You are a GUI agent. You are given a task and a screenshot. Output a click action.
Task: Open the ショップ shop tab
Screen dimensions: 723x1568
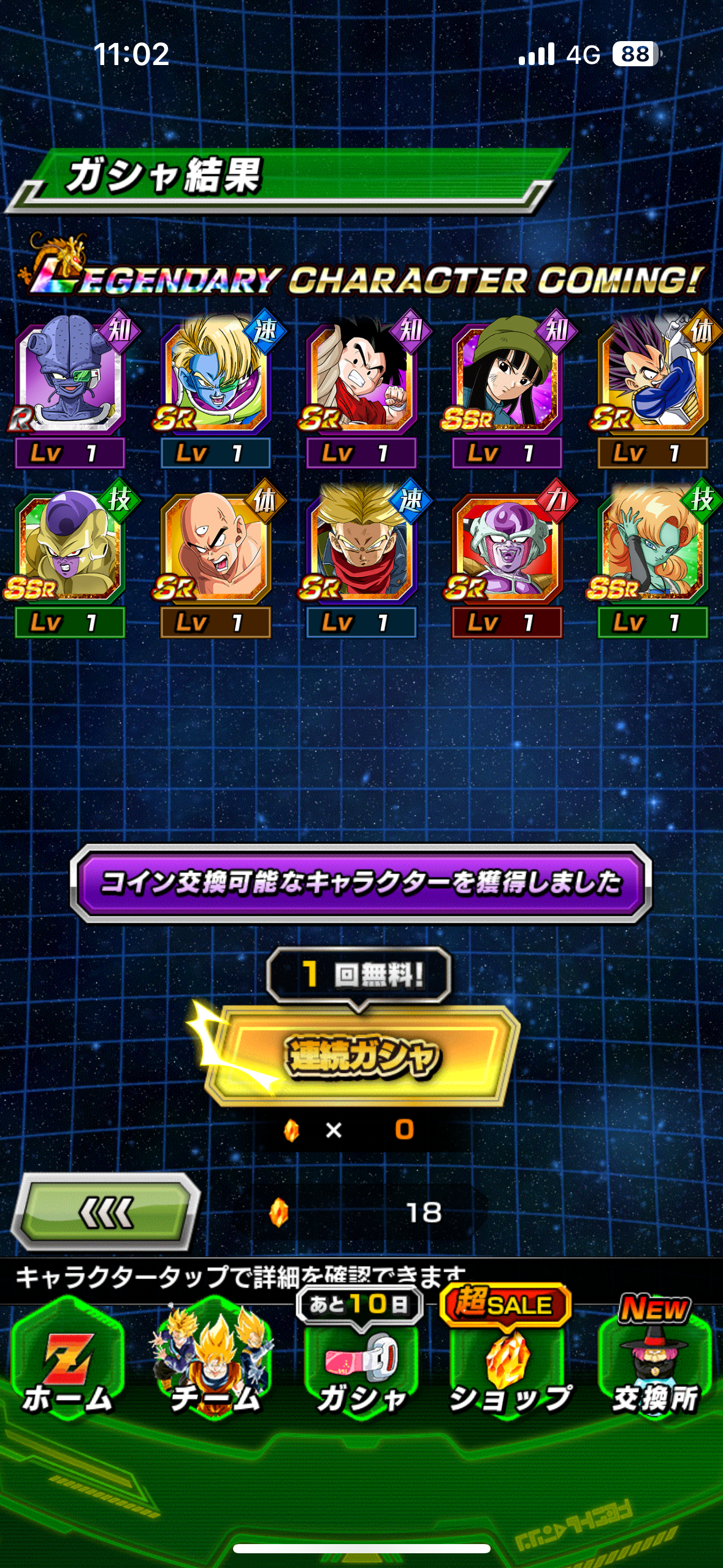tap(509, 1362)
